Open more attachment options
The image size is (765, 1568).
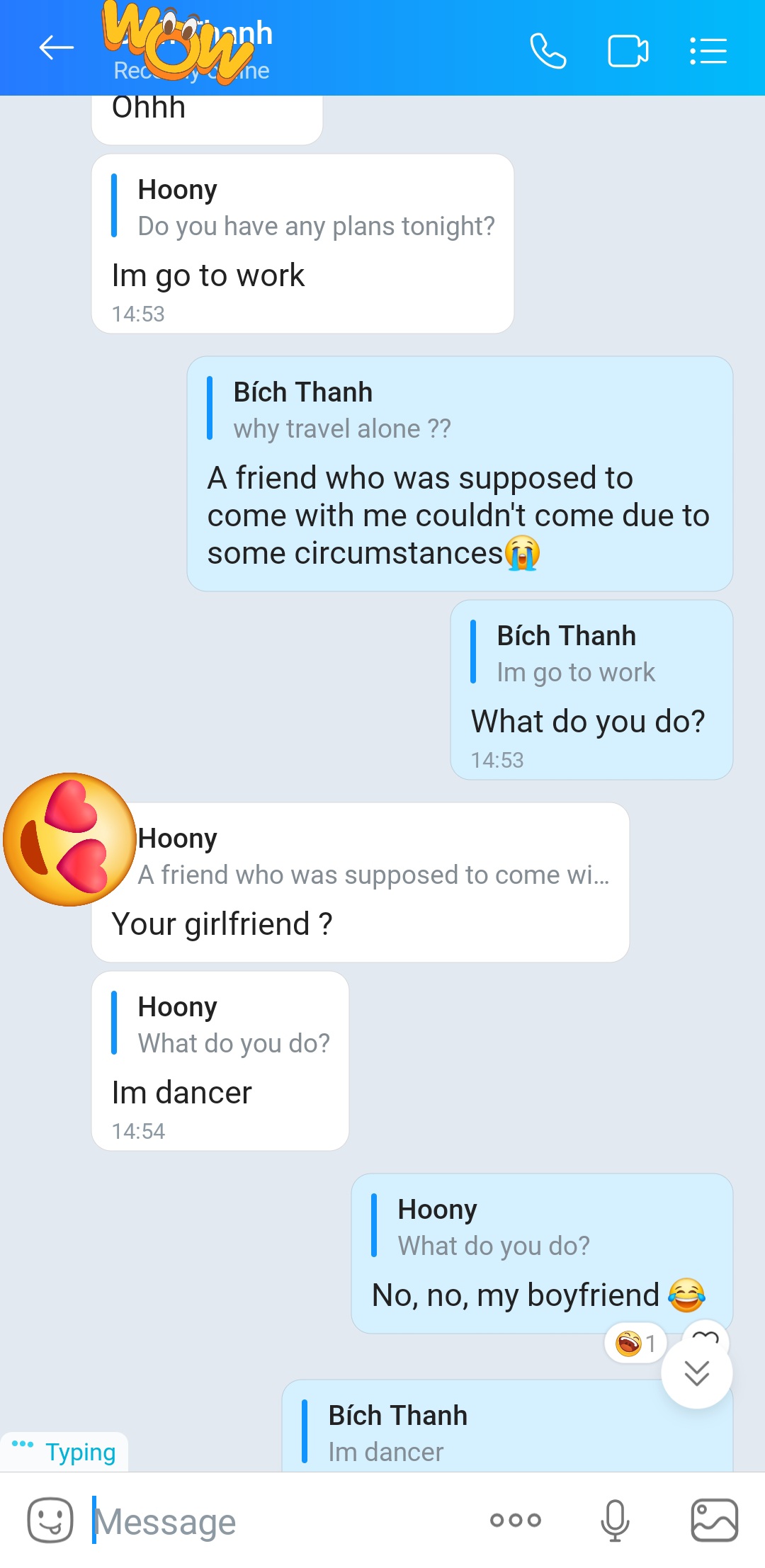(516, 1520)
